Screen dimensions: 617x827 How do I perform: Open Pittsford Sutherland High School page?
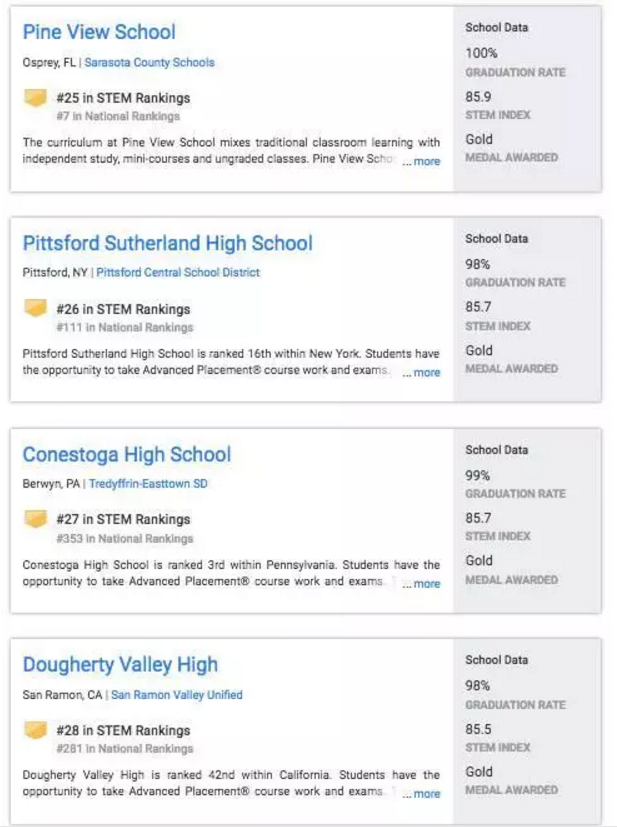point(167,243)
